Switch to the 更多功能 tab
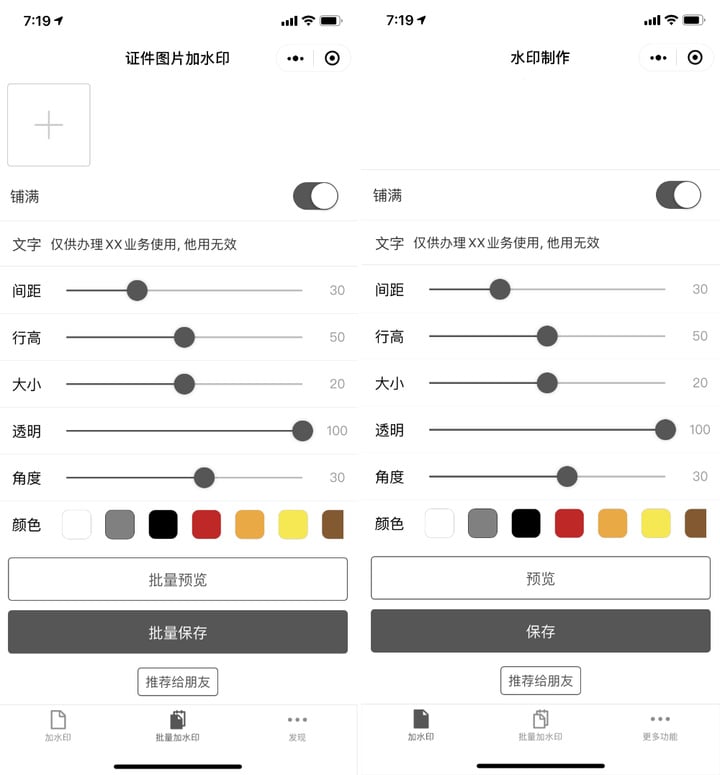 [x=660, y=726]
